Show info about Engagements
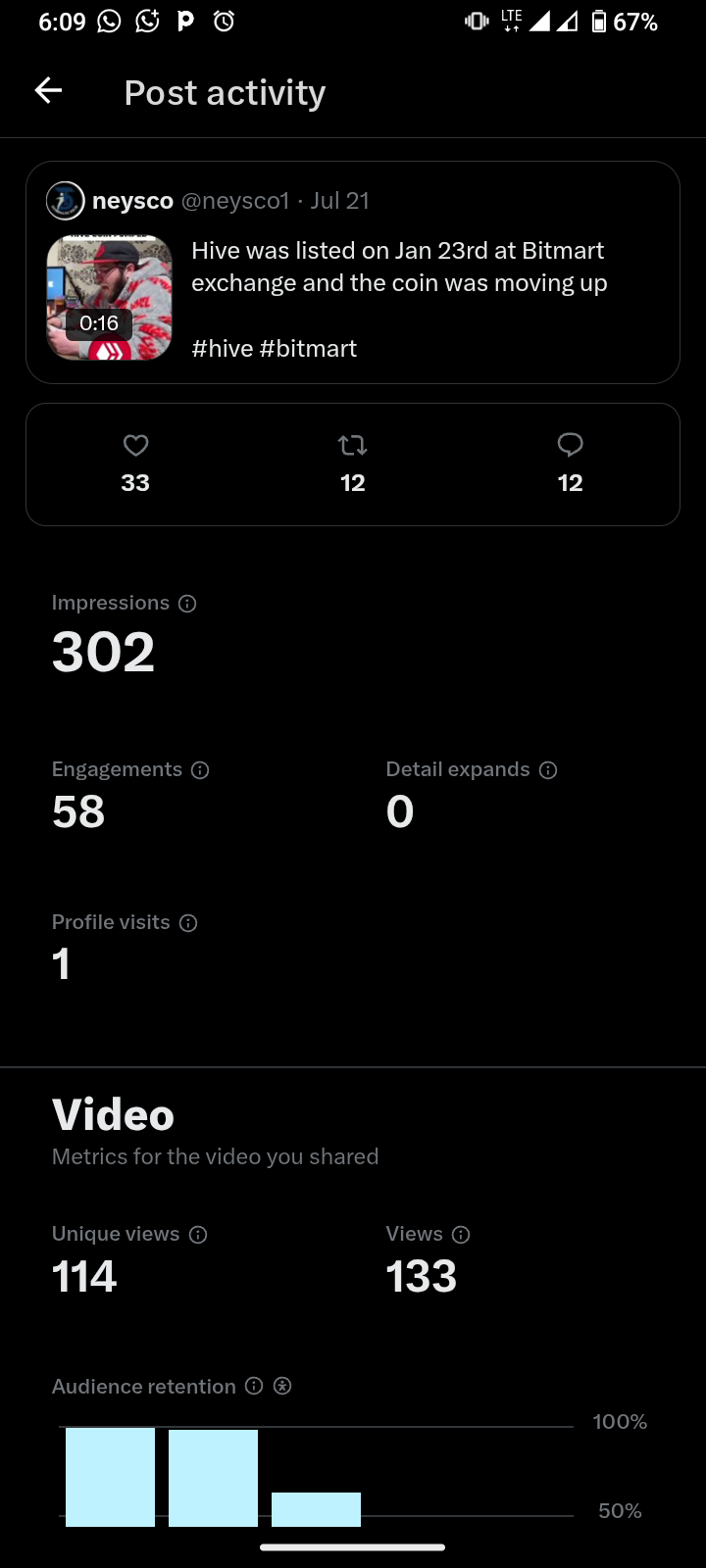The width and height of the screenshot is (706, 1568). 200,770
